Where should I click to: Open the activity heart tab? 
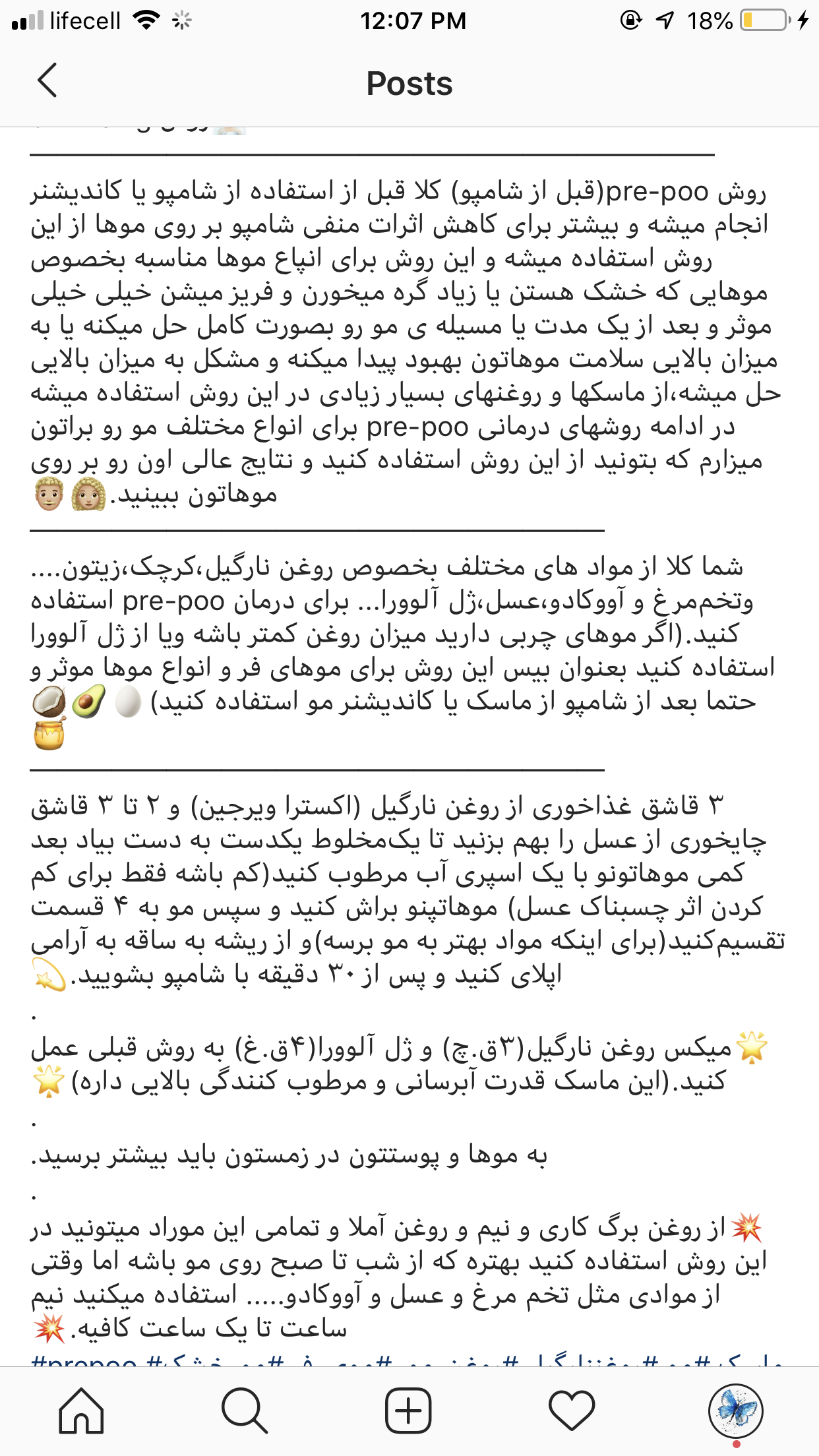[572, 1411]
